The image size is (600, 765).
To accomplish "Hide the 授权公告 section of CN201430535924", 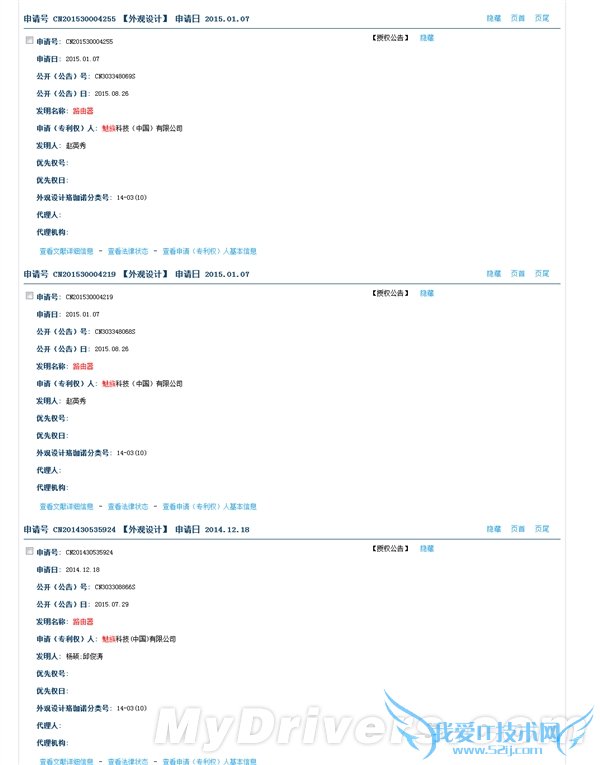I will pos(427,548).
